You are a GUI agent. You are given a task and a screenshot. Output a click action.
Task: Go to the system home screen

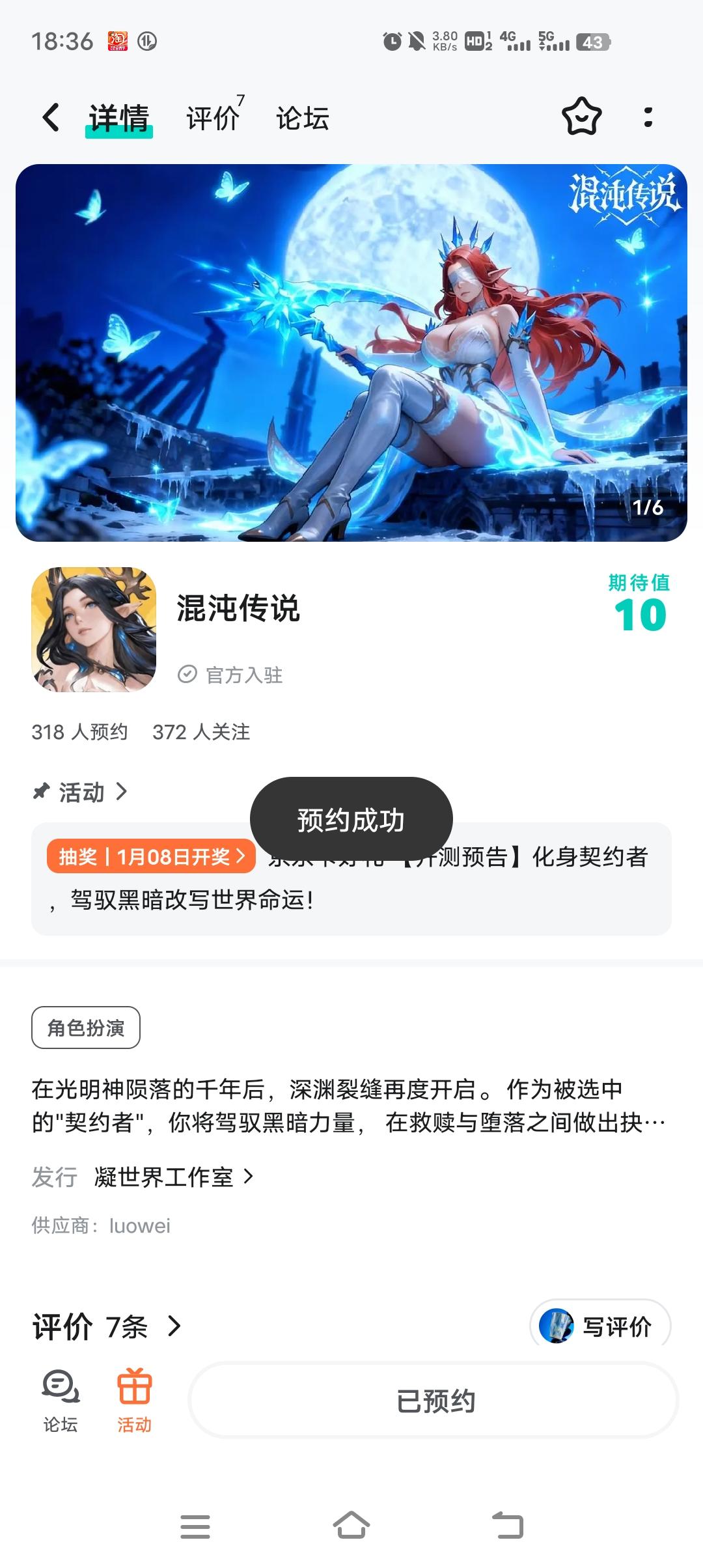point(351,1526)
